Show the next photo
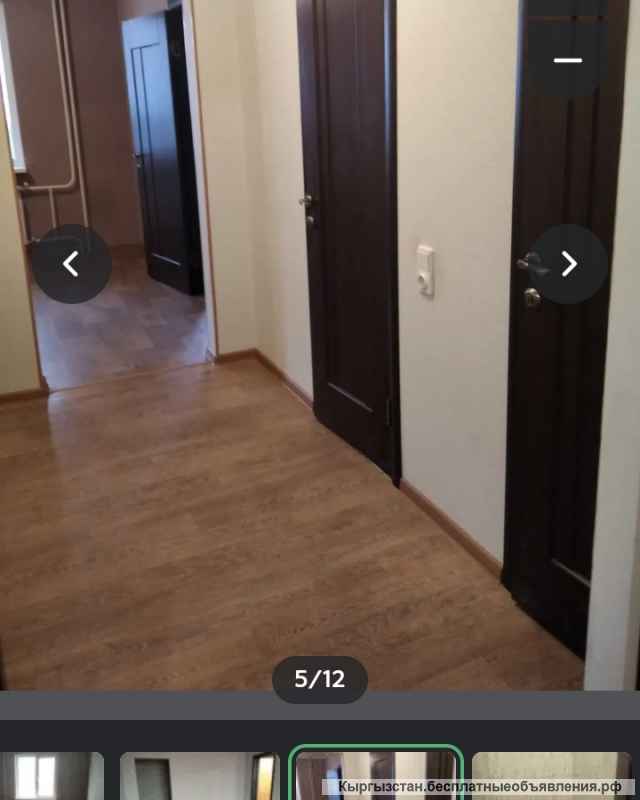This screenshot has height=800, width=640. coord(568,264)
